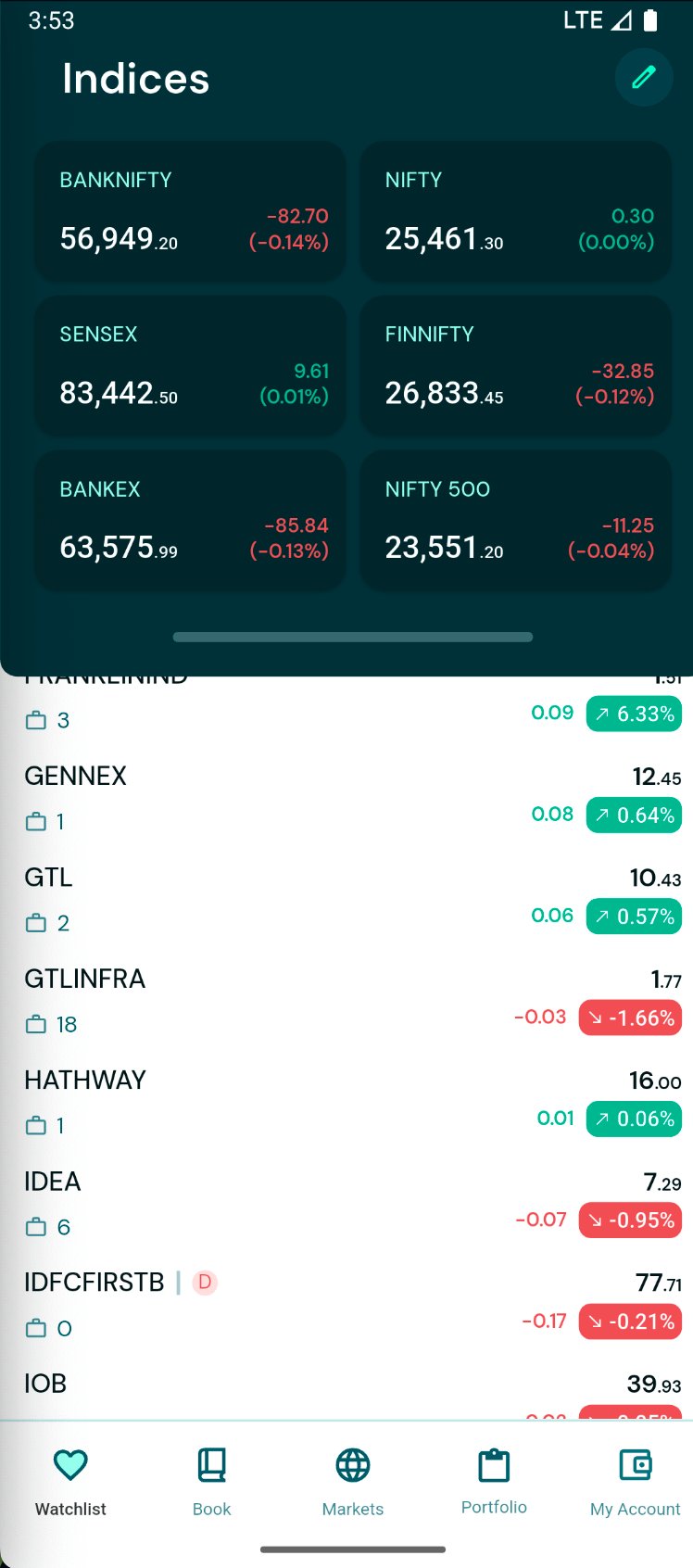The height and width of the screenshot is (1568, 693).
Task: Switch to the Watchlist tab
Action: pos(70,1482)
